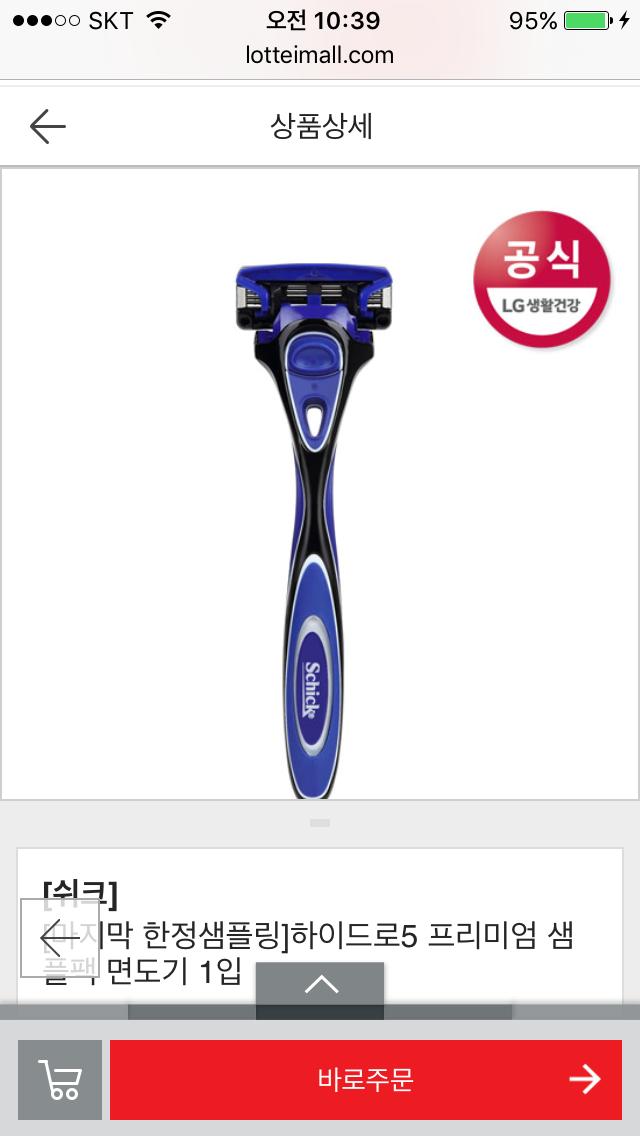Viewport: 640px width, 1136px height.
Task: Add the razor to shopping cart
Action: [60, 1079]
